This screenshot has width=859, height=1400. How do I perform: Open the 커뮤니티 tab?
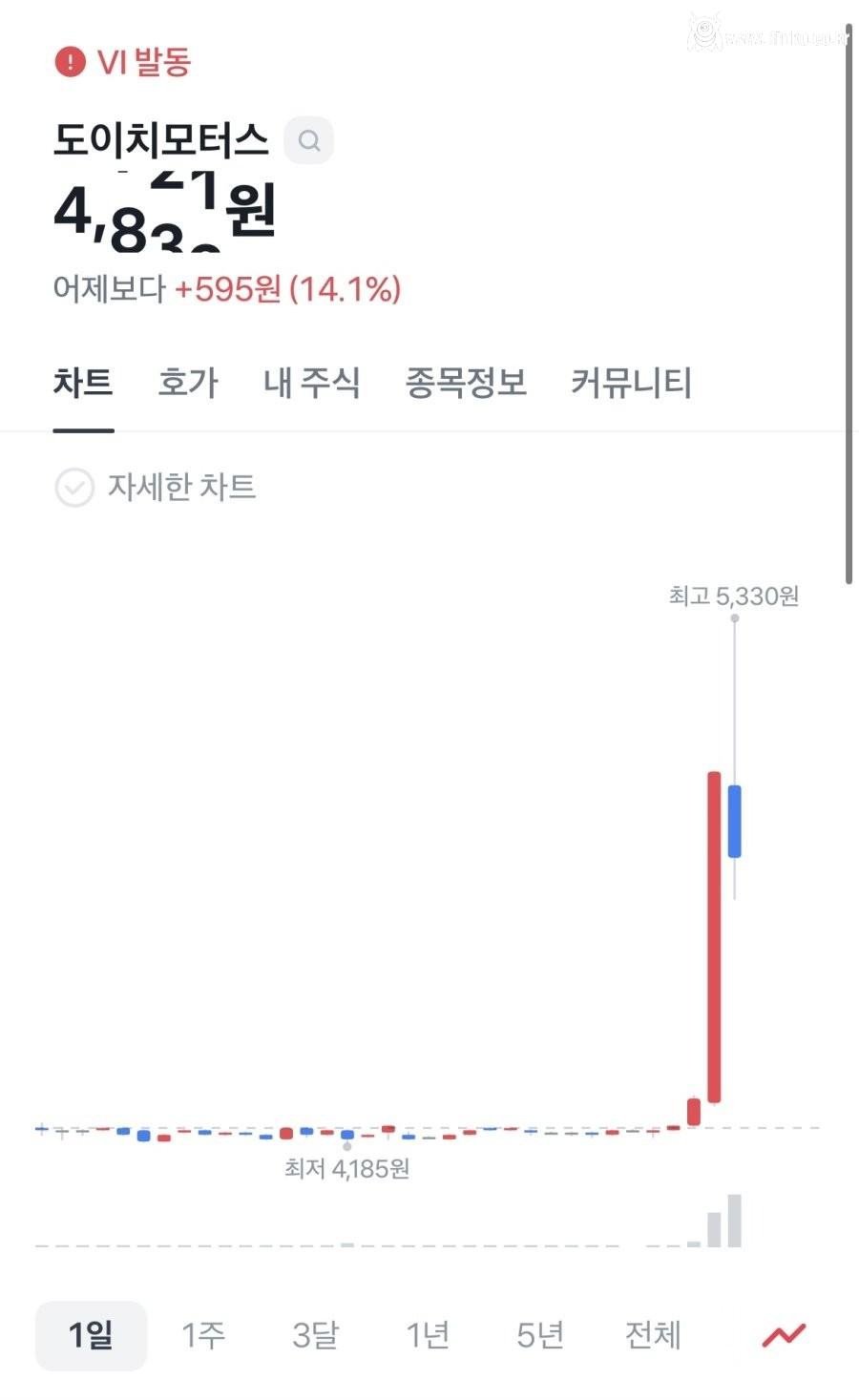[x=631, y=384]
